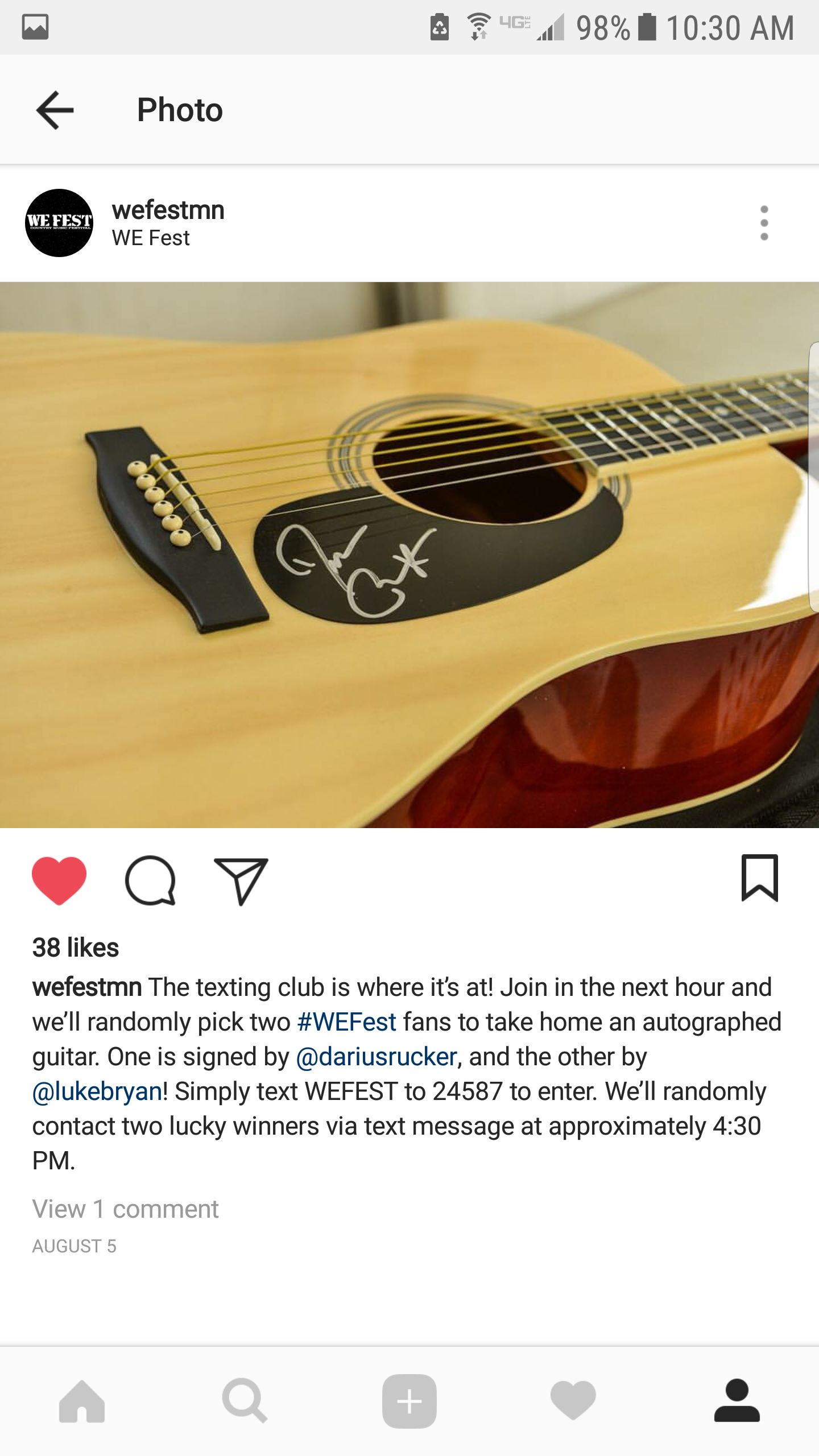This screenshot has width=819, height=1456.
Task: Tap the comment bubble icon
Action: [150, 880]
